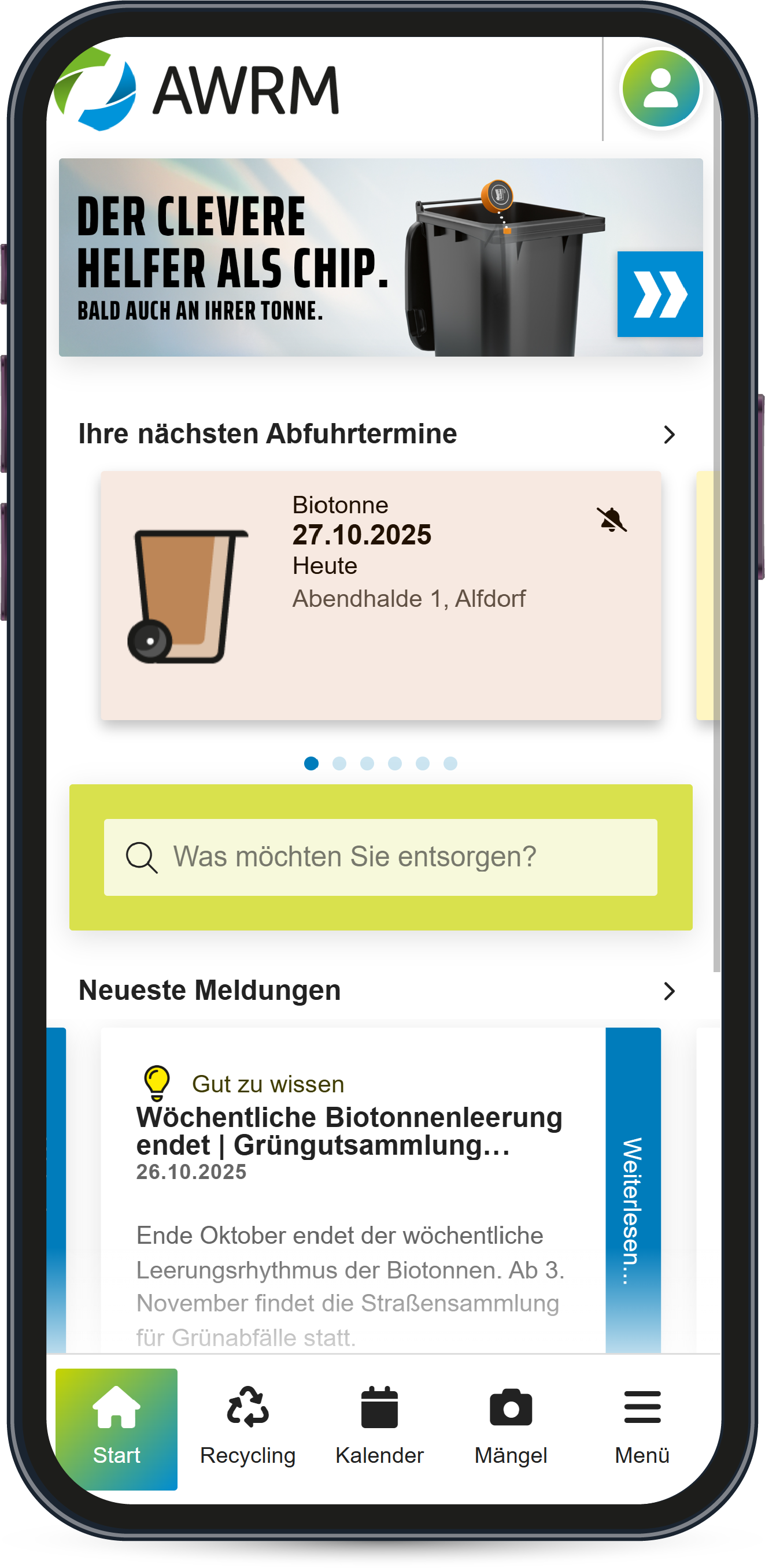The width and height of the screenshot is (765, 1568).
Task: Tap the 'Was möchten Sie entsorgen?' search field
Action: 380,857
